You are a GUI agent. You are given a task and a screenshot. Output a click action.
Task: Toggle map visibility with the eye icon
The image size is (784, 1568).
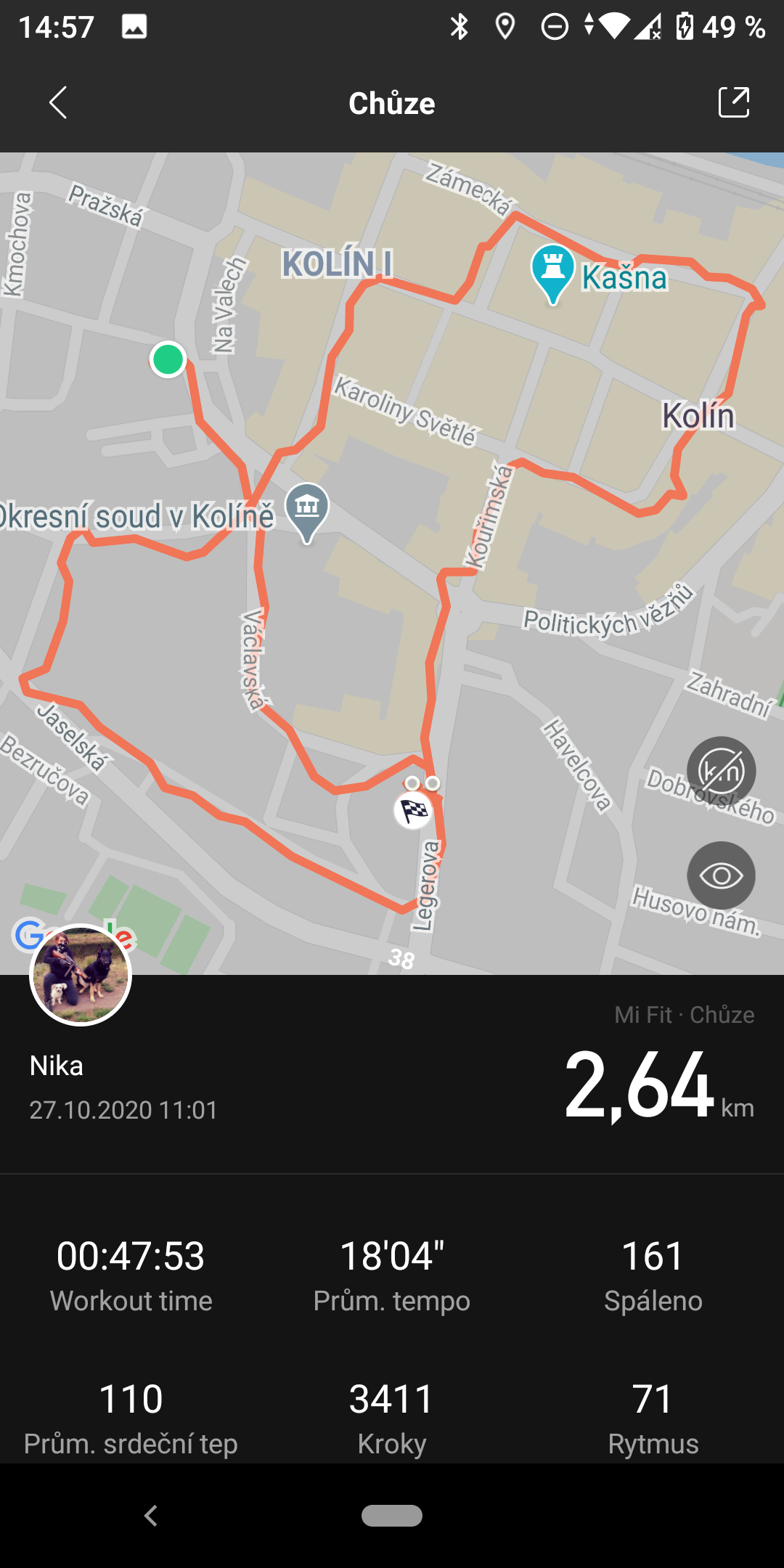tap(721, 875)
